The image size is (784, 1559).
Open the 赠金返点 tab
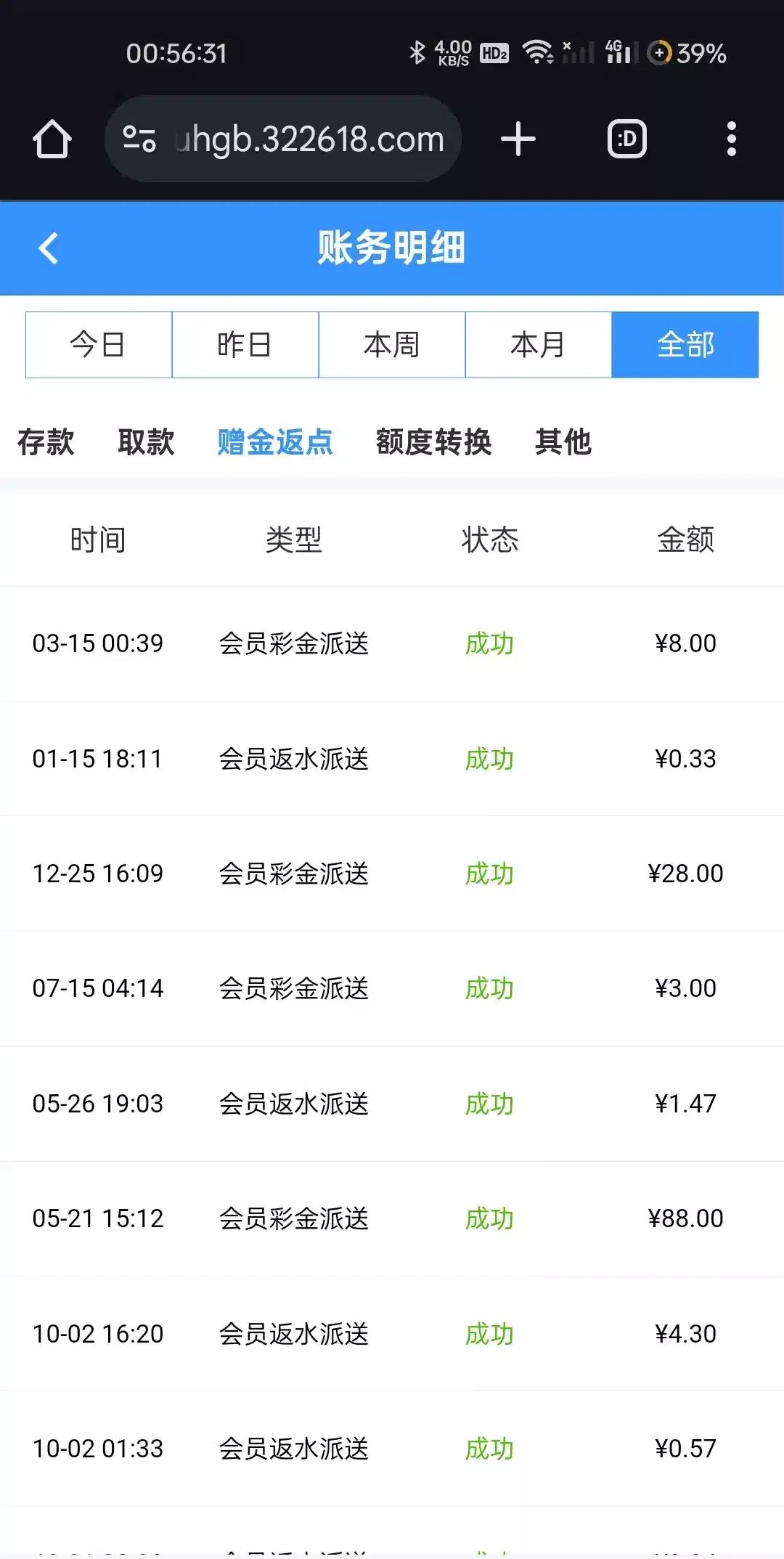point(275,441)
